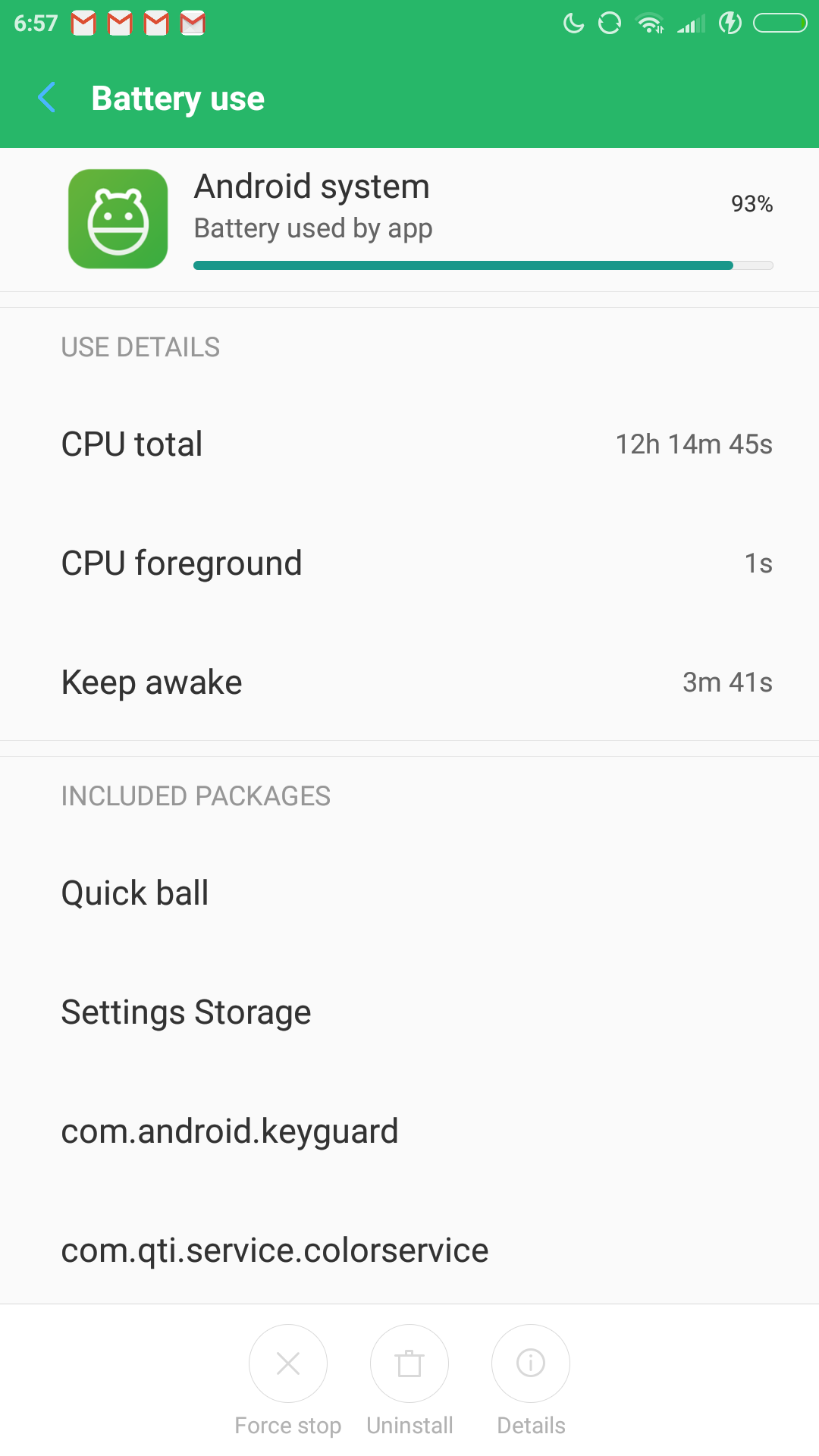
Task: Select com.qti.service.colorservice package
Action: 409,1250
